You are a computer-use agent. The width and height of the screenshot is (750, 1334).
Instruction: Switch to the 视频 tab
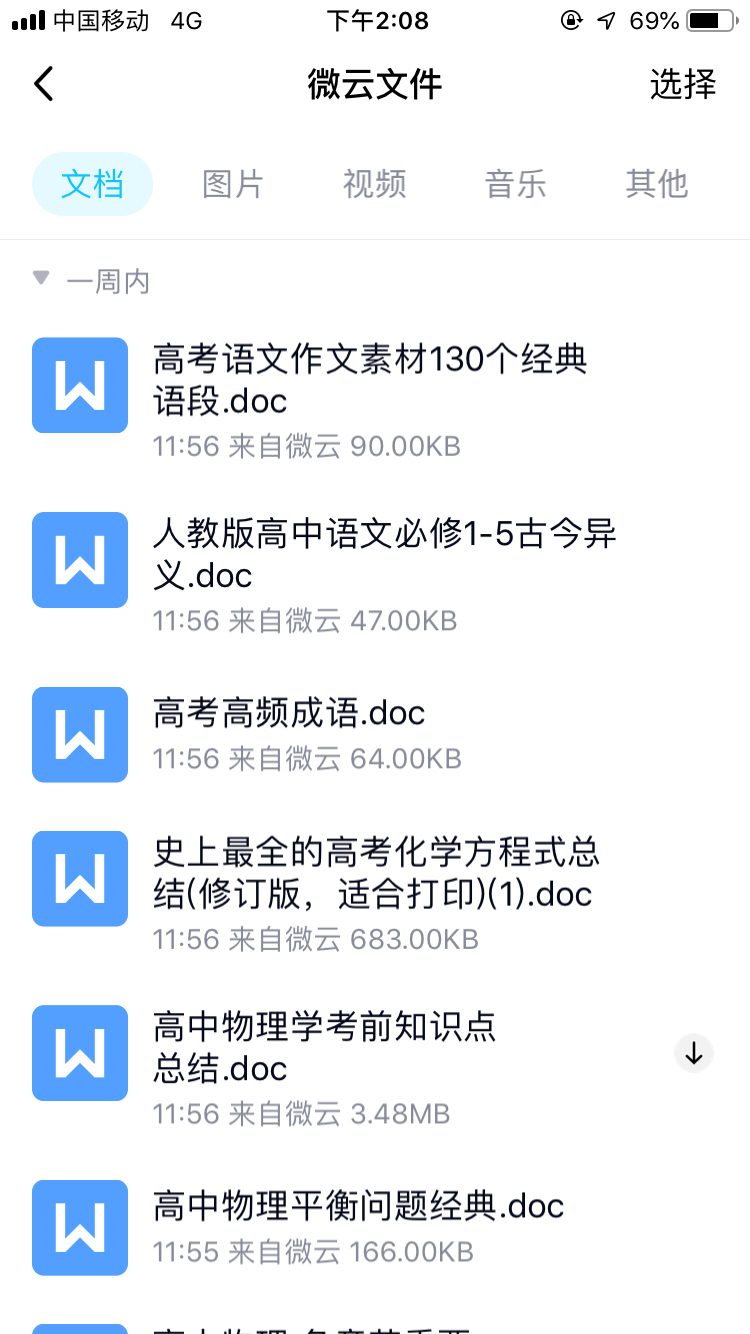click(375, 184)
